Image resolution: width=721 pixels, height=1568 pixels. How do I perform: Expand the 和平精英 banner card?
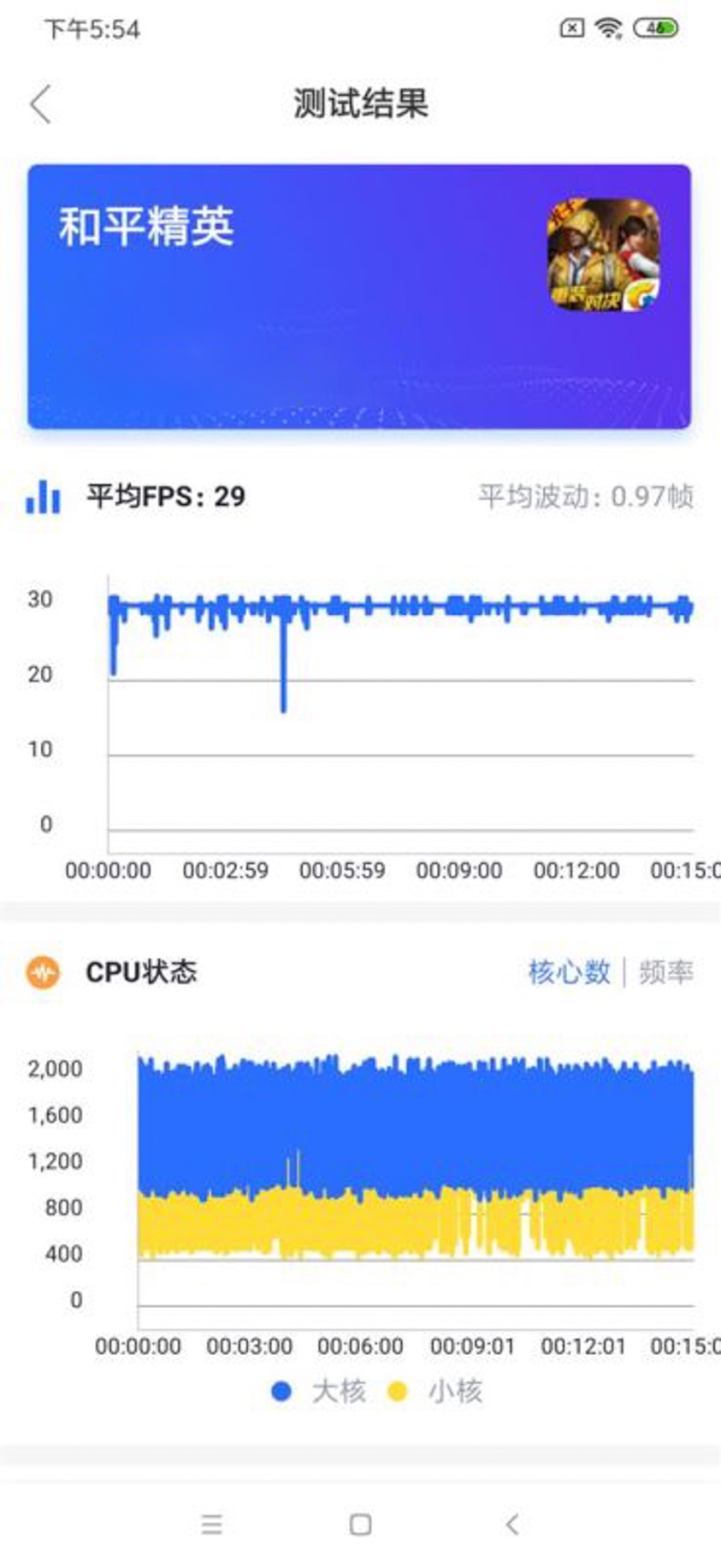(360, 295)
